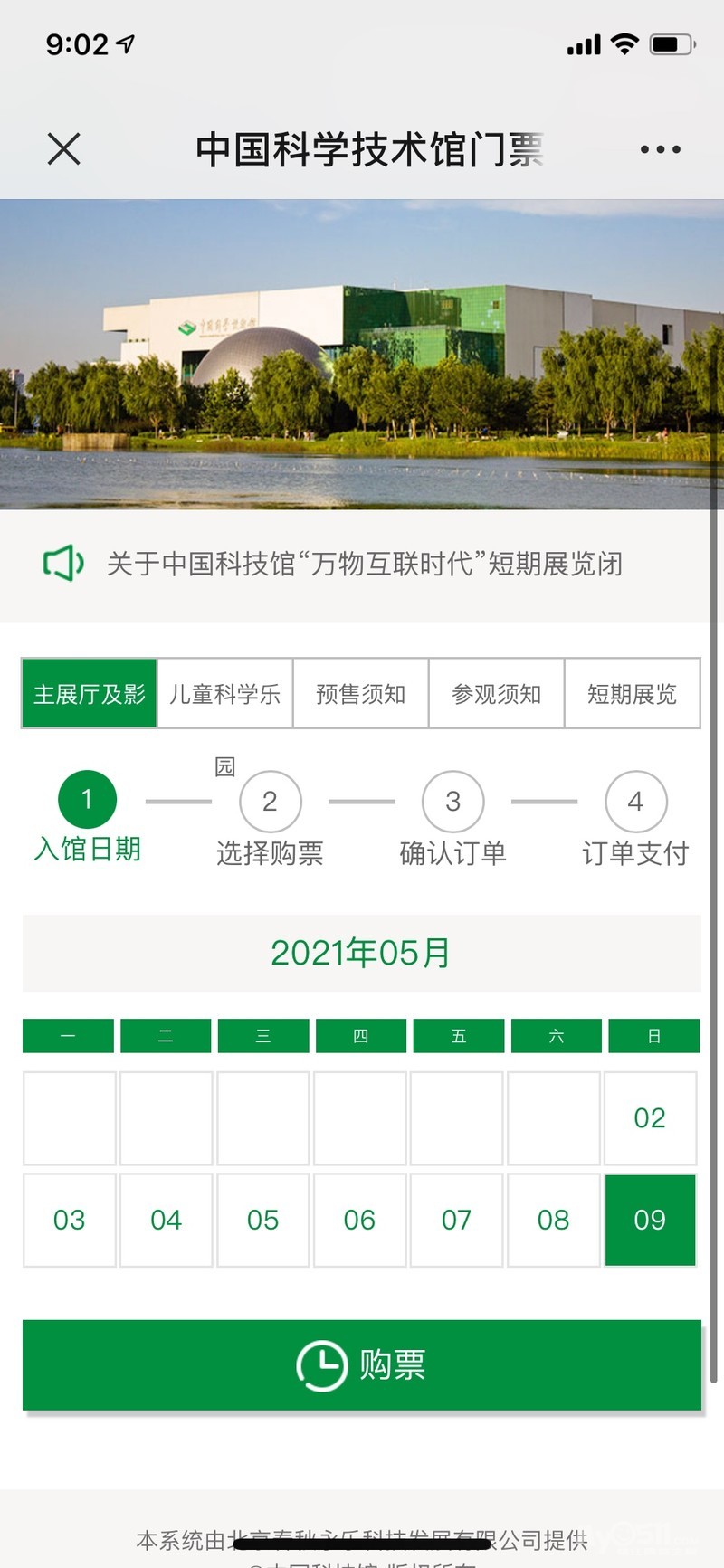The height and width of the screenshot is (1568, 724).
Task: Choose date 06 on the calendar
Action: [x=359, y=1220]
